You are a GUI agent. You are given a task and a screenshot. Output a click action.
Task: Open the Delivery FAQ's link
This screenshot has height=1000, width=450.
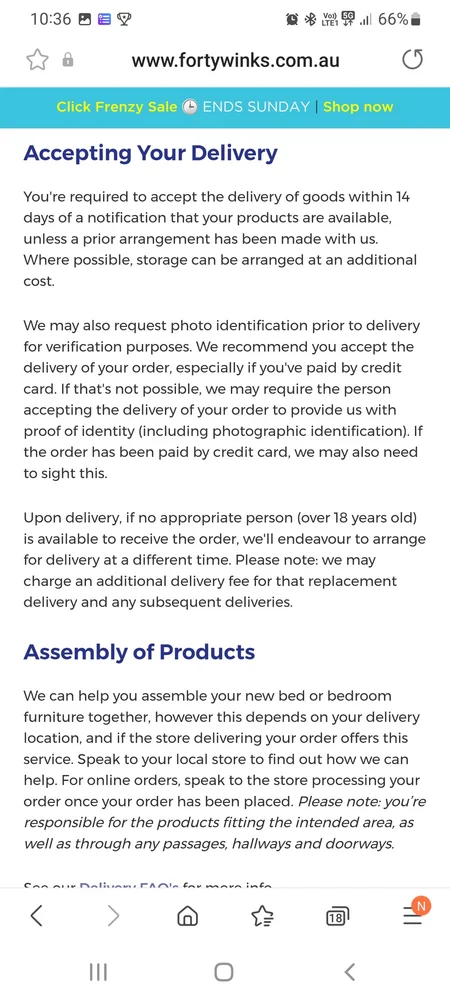tap(129, 886)
